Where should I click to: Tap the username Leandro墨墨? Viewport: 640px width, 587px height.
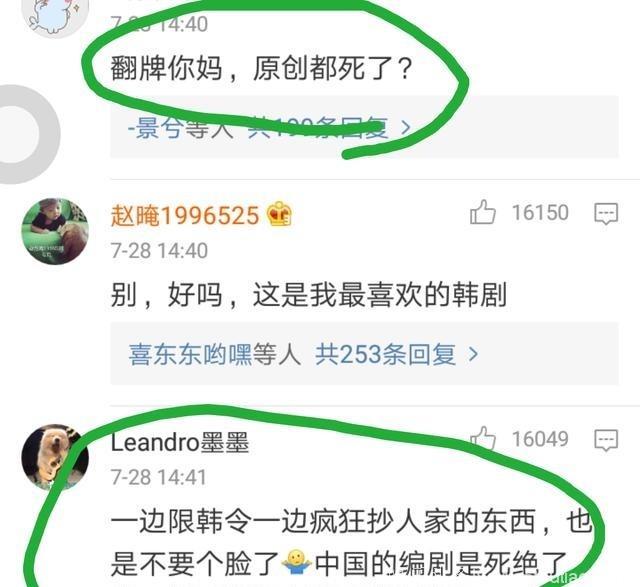click(x=179, y=442)
